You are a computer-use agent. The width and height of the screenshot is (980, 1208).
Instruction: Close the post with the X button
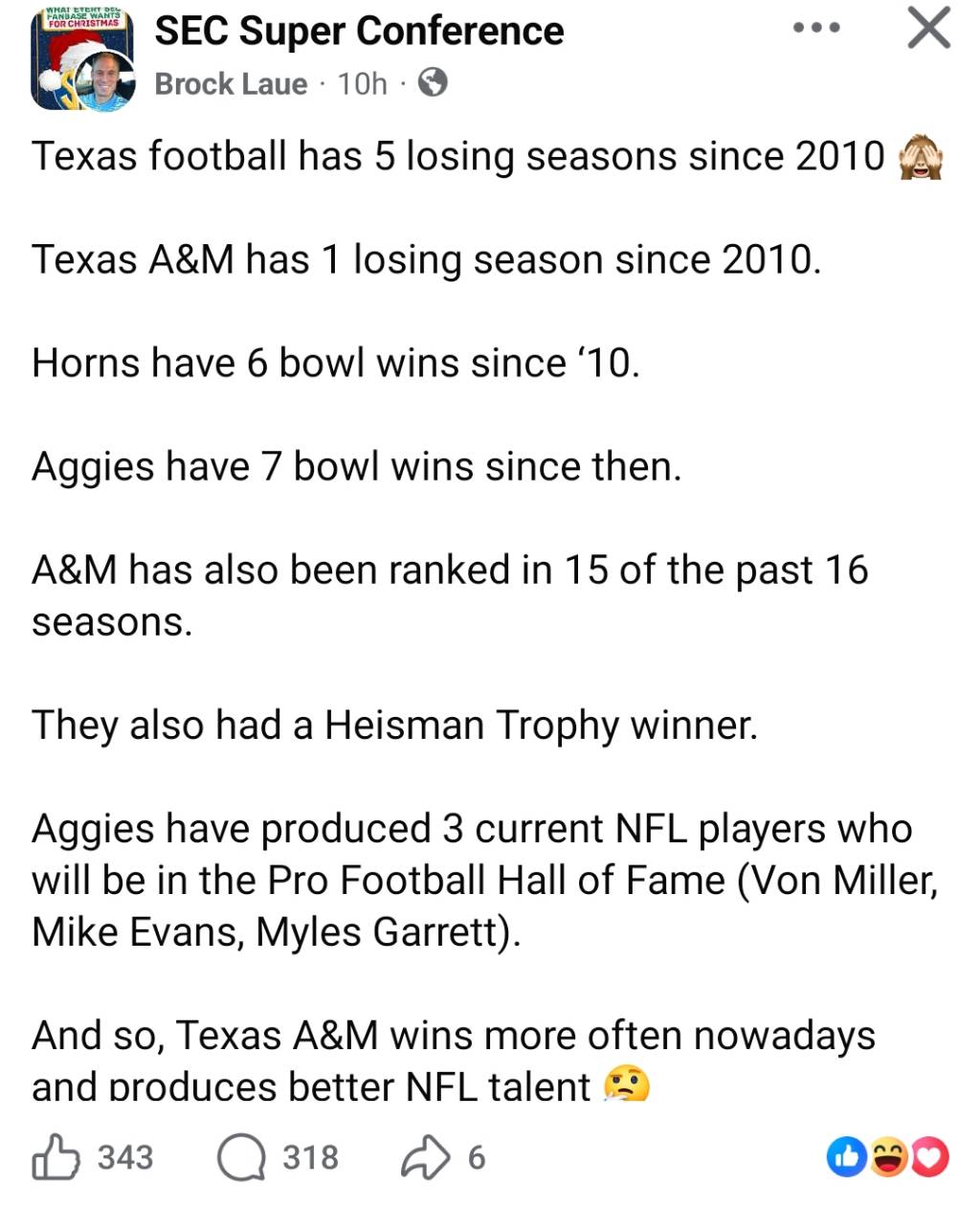(927, 28)
